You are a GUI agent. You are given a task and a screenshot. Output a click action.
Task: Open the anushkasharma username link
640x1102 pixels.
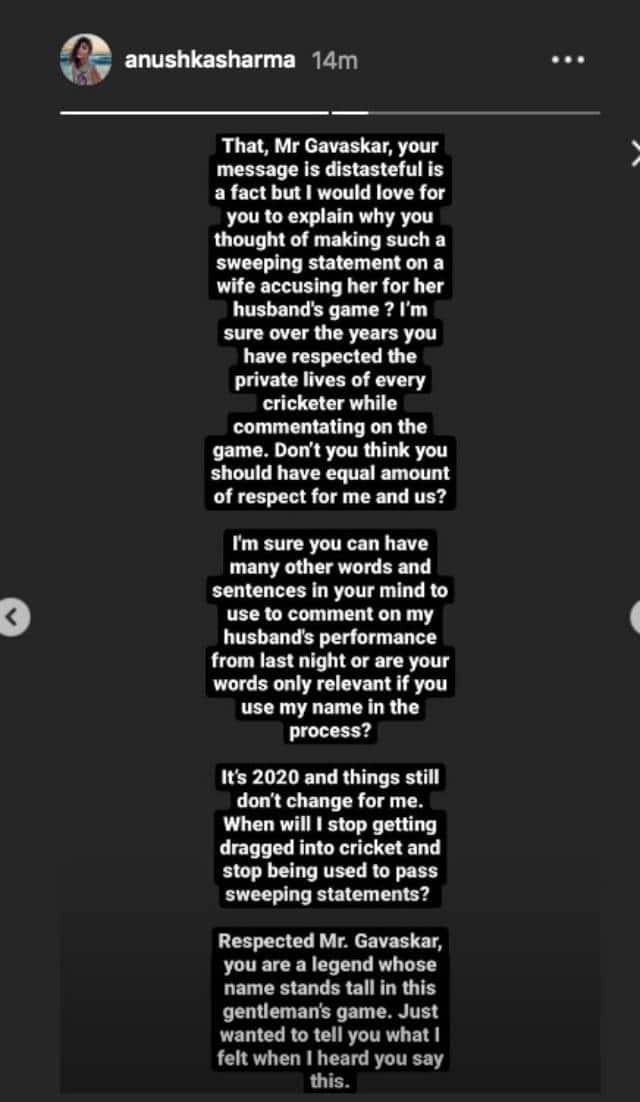click(x=210, y=60)
